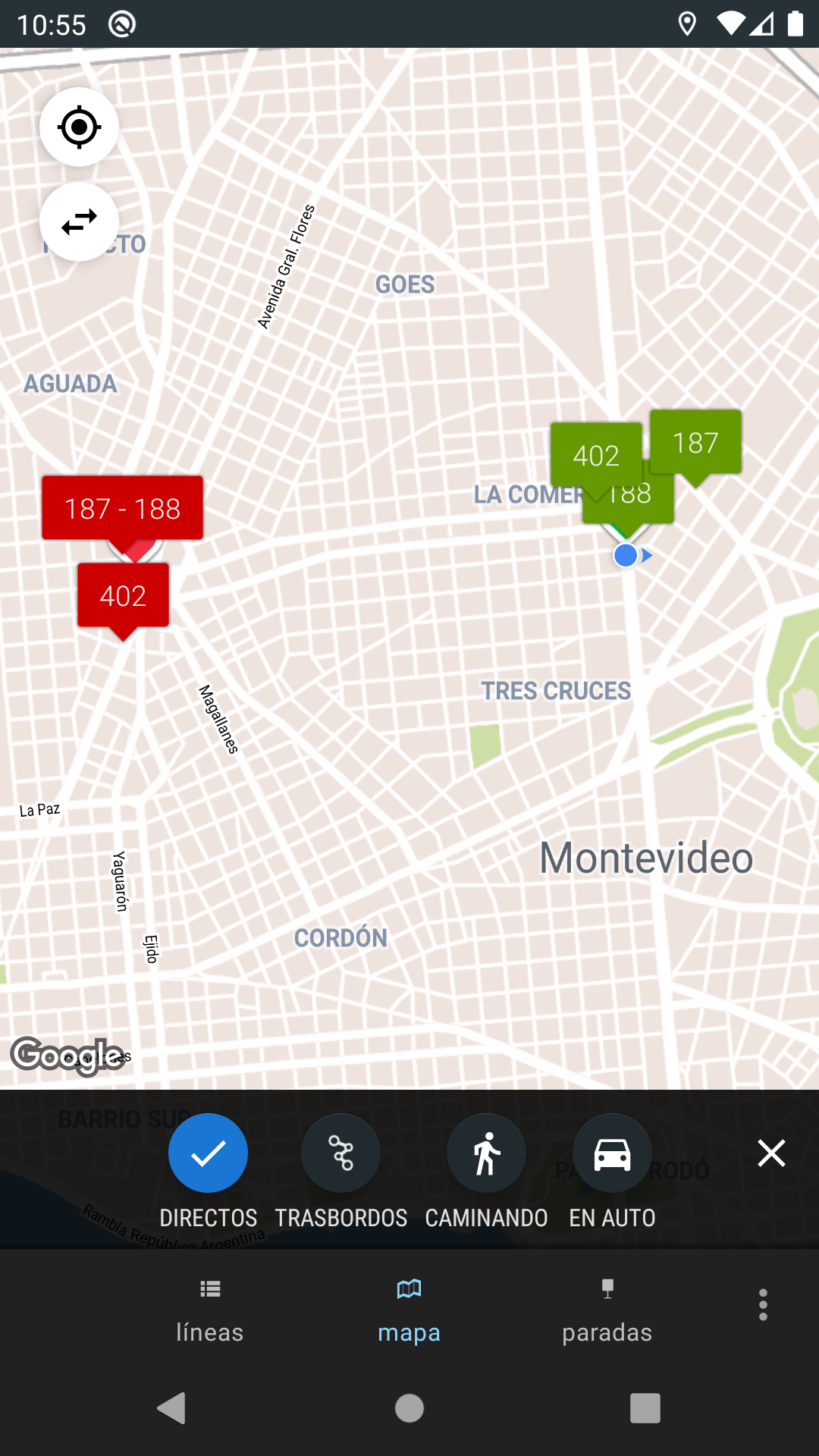
Task: Switch to the paradas tab
Action: [607, 1310]
